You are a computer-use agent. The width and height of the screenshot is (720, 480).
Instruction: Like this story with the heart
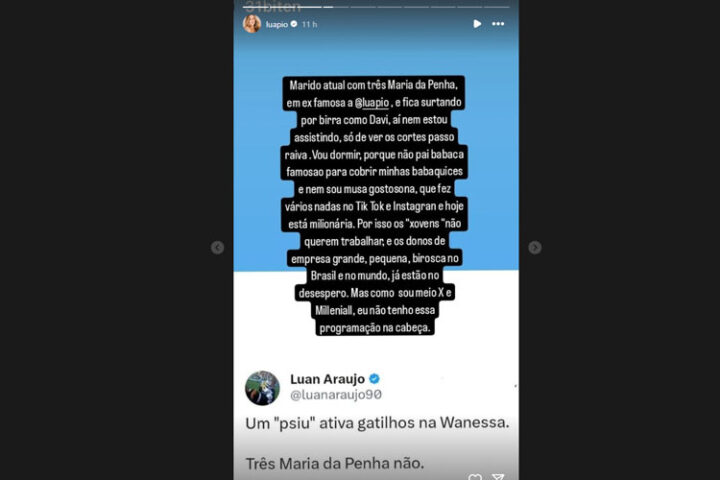[x=474, y=476]
